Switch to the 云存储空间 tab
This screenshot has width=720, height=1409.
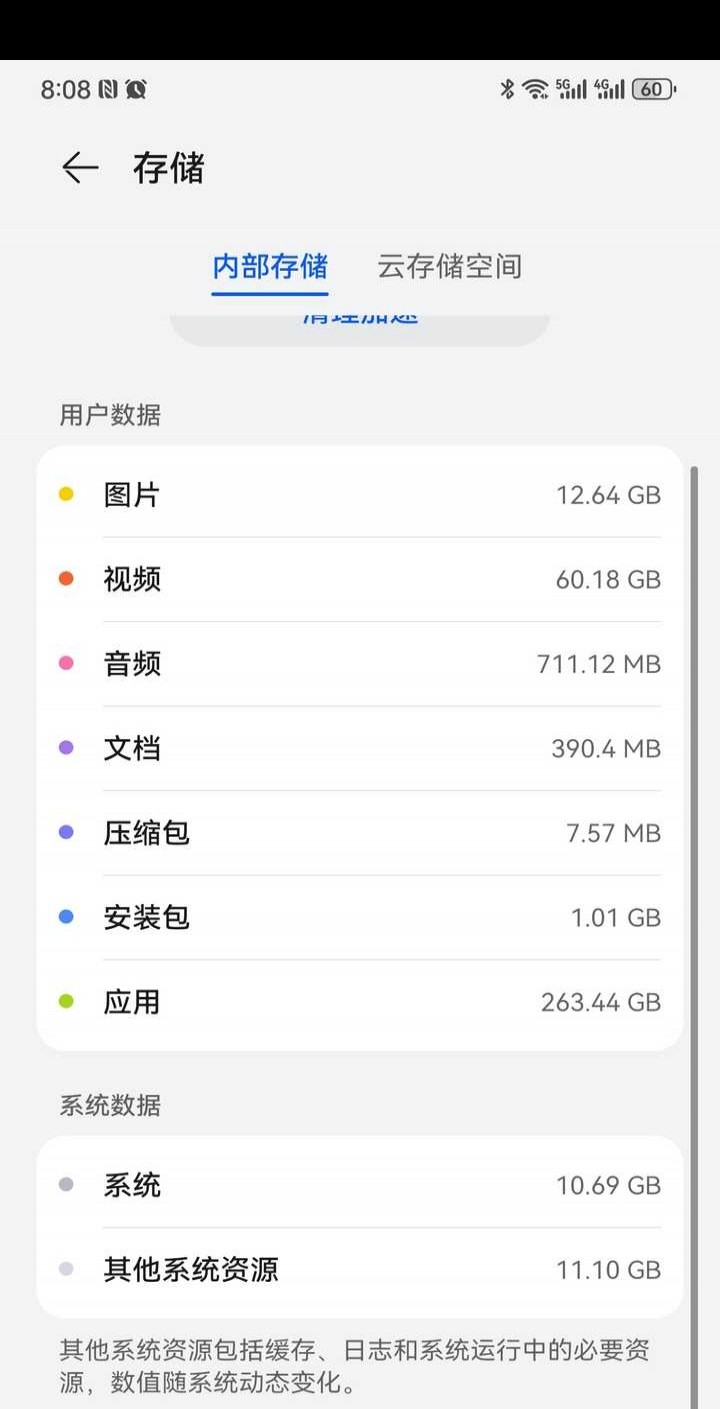point(448,267)
